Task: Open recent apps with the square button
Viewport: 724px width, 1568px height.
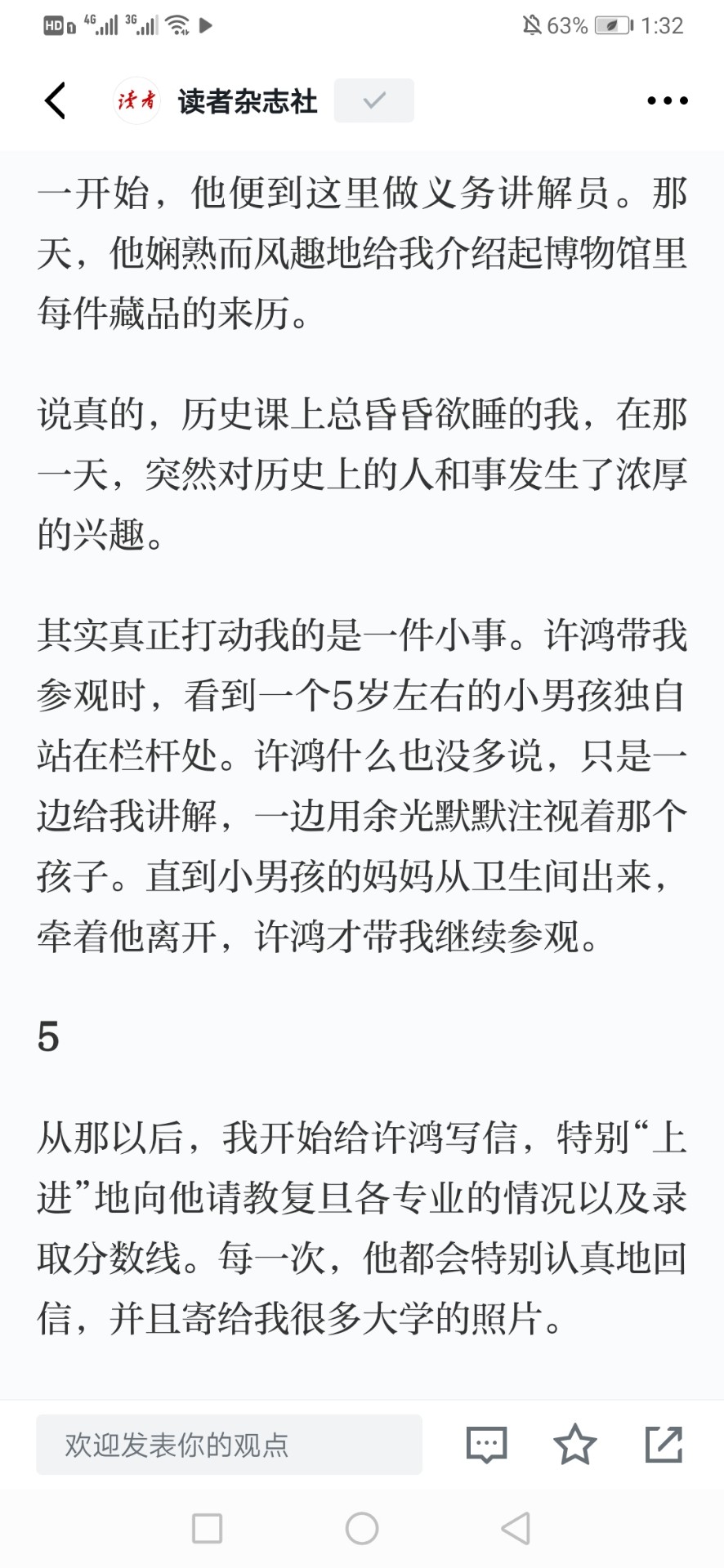Action: pyautogui.click(x=207, y=1528)
